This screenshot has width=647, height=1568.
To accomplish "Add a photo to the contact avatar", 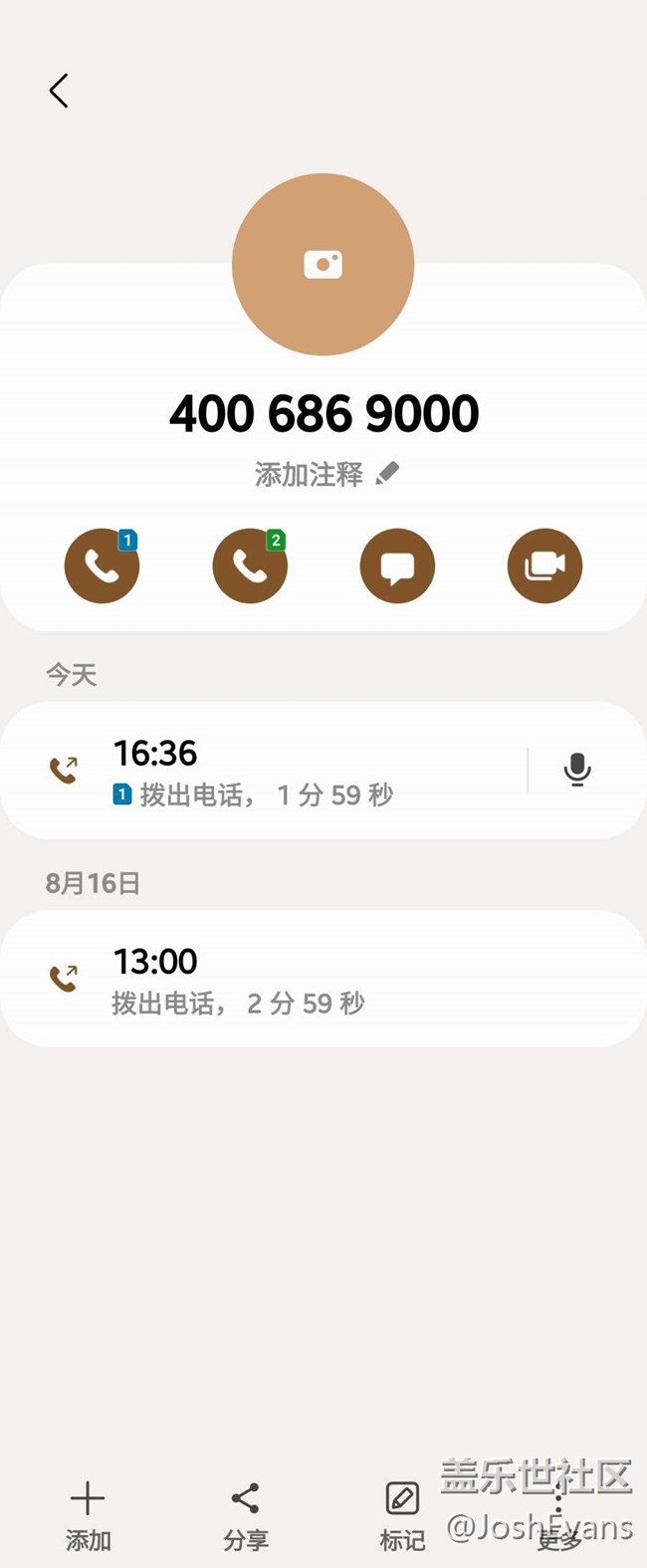I will [x=323, y=264].
